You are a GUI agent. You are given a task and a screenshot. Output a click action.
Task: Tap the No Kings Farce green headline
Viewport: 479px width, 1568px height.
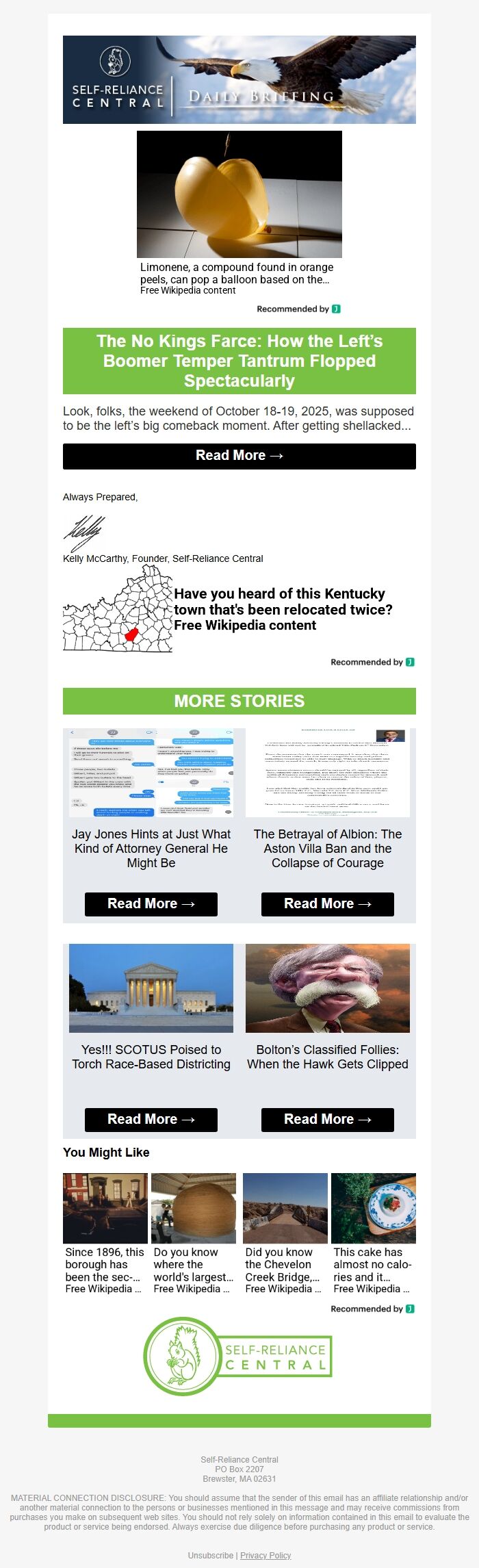click(x=239, y=361)
